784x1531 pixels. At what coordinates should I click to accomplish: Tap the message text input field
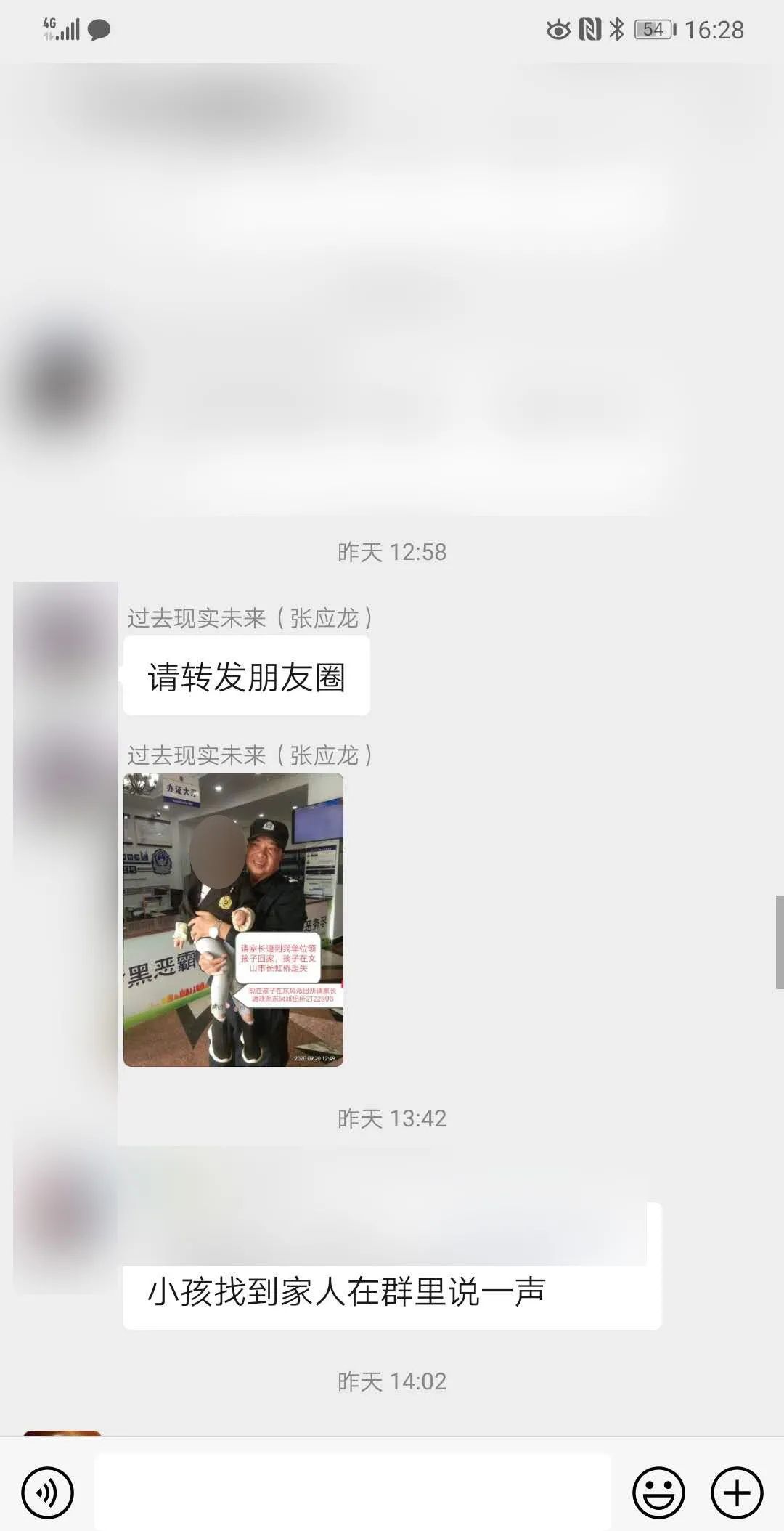[x=353, y=1492]
